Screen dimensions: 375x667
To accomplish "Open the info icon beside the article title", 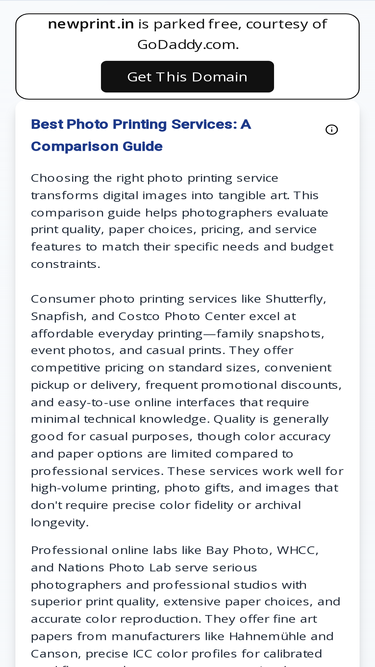I will [331, 129].
